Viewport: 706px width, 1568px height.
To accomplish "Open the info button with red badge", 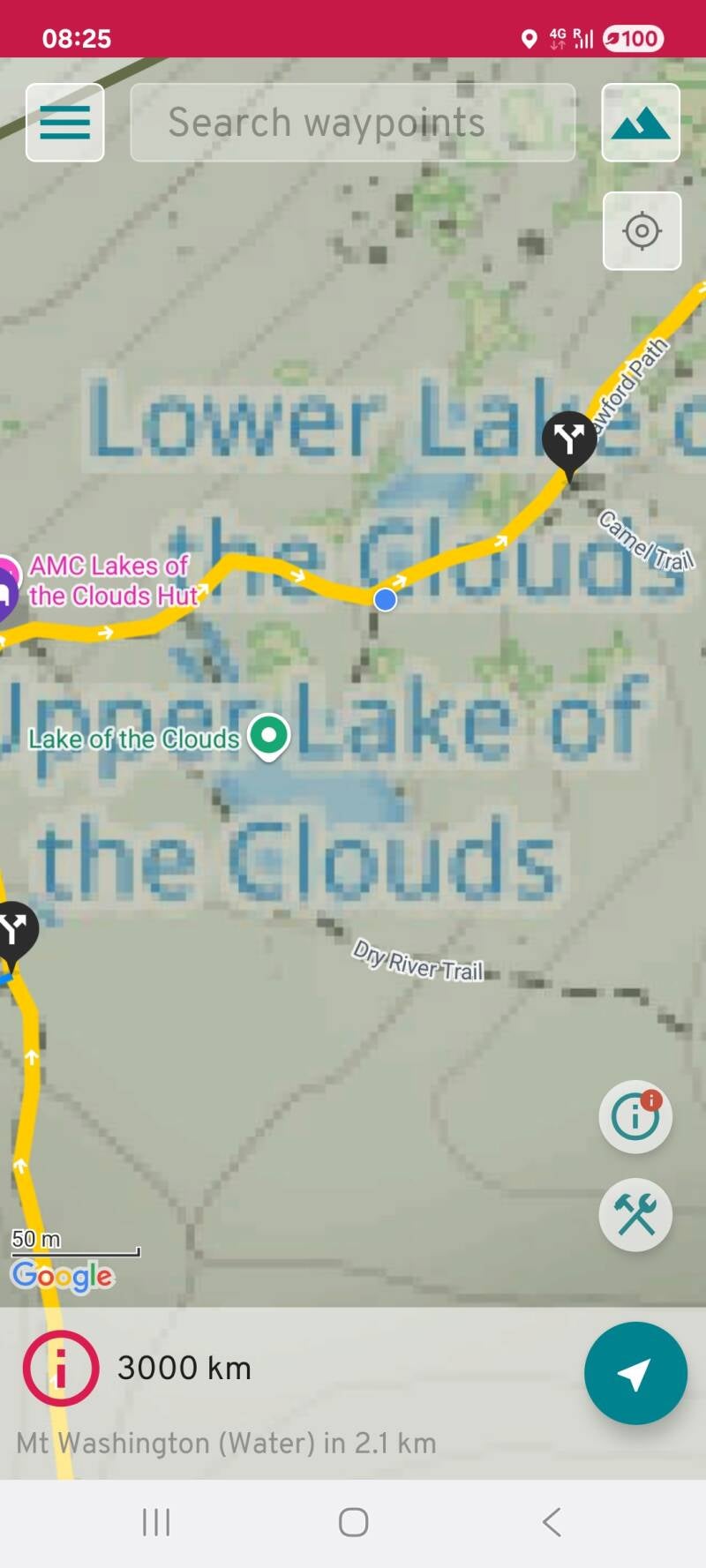I will point(635,1117).
